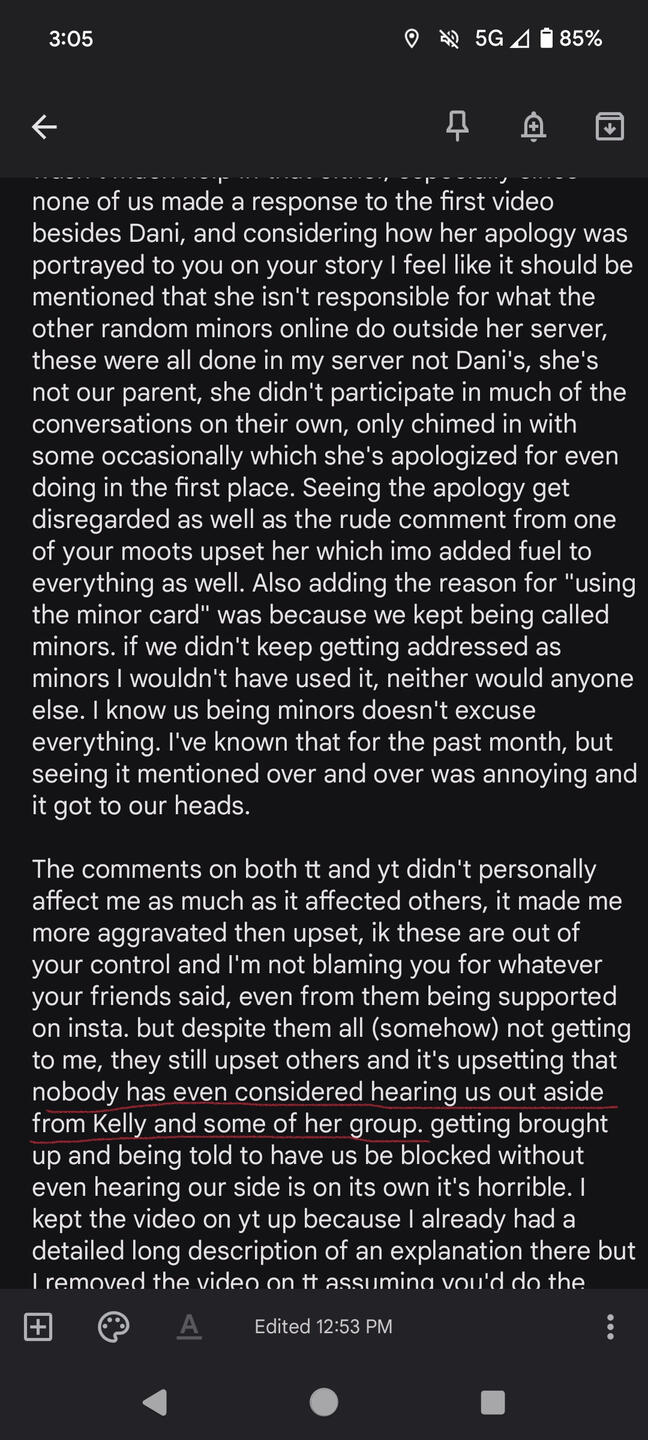The image size is (648, 1440).
Task: Add a reminder with the bell icon
Action: pyautogui.click(x=534, y=126)
